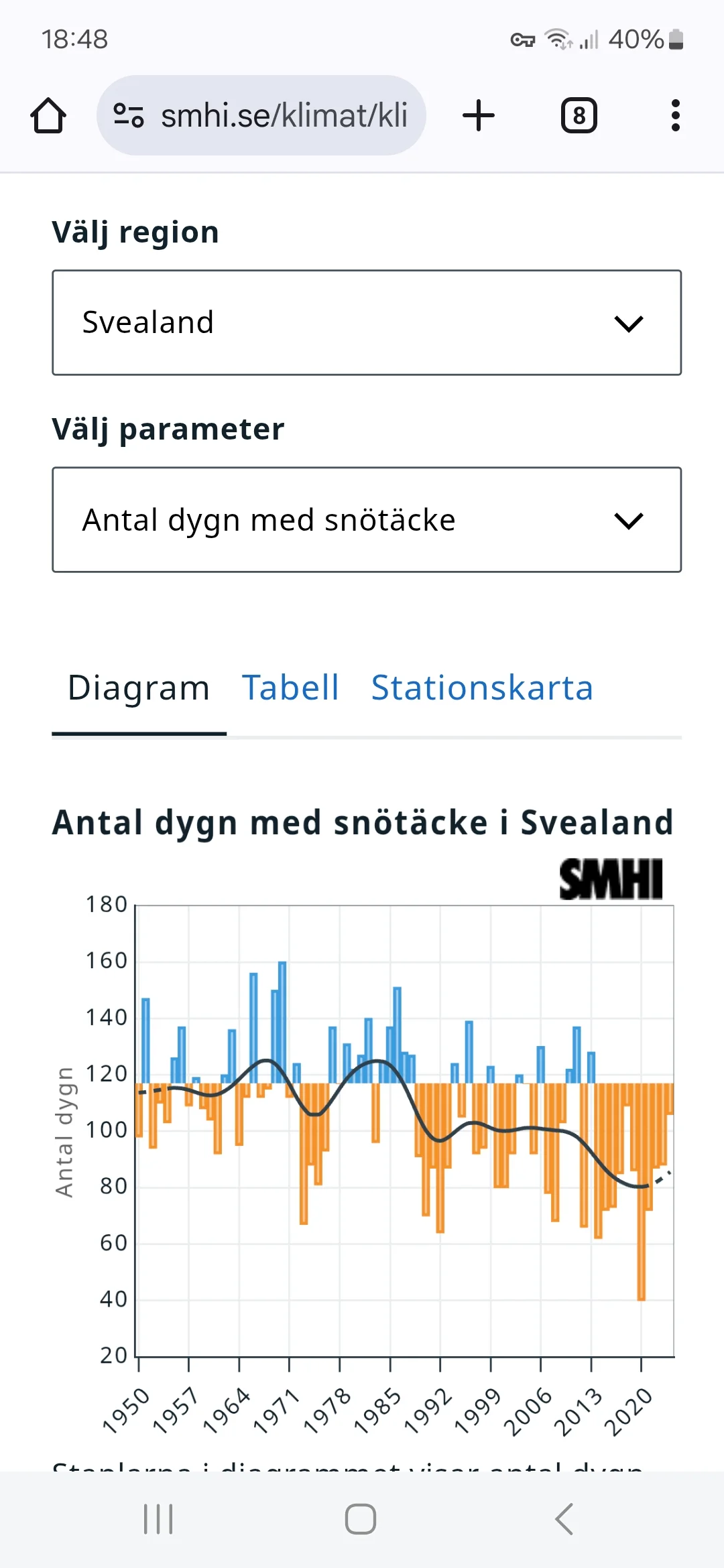The width and height of the screenshot is (724, 1568).
Task: Expand the Svealand region dropdown
Action: (x=367, y=323)
